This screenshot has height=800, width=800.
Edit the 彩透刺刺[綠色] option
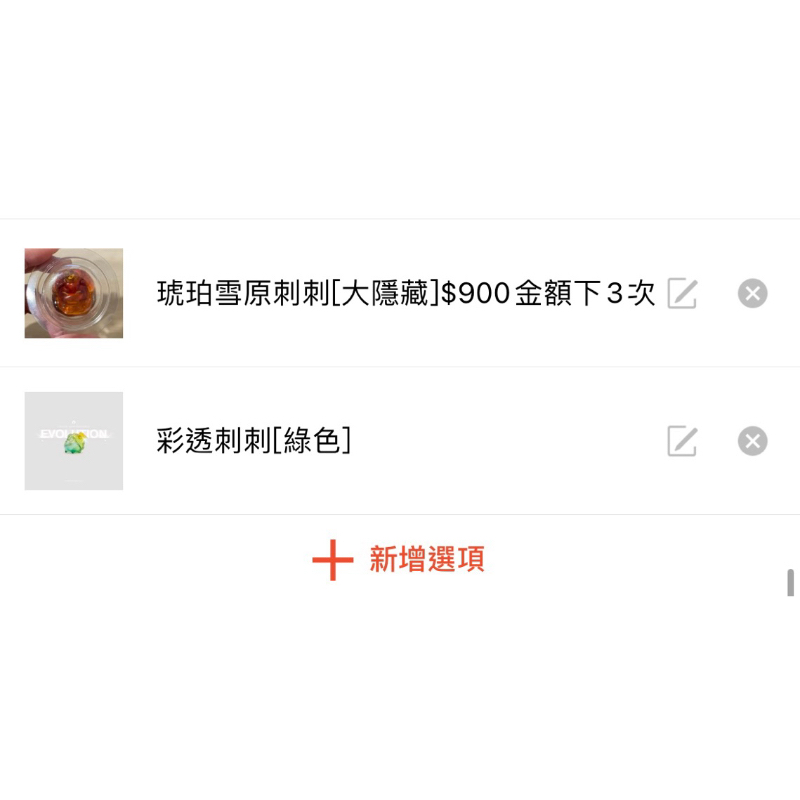pyautogui.click(x=682, y=441)
